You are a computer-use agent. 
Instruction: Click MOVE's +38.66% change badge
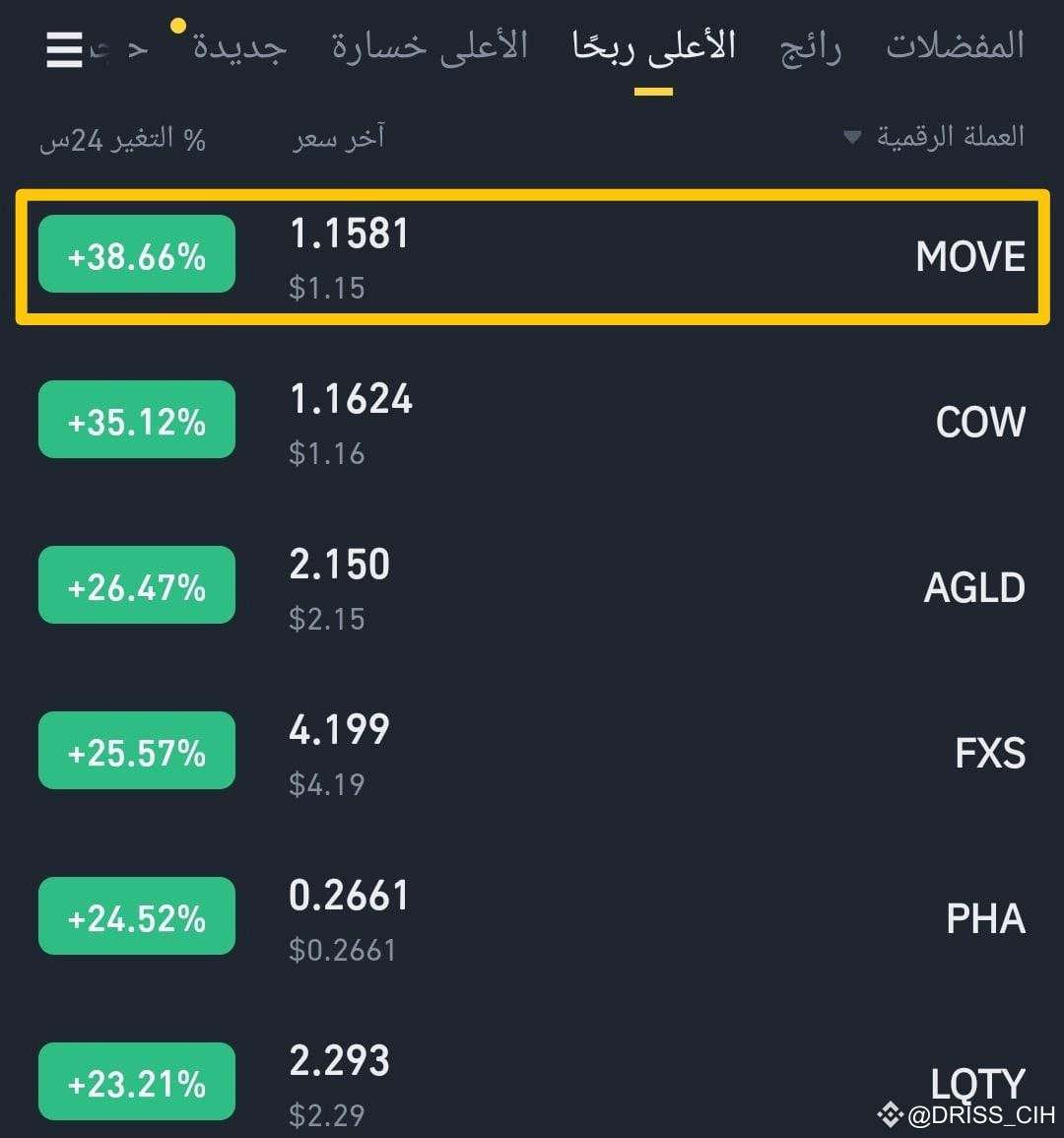click(136, 254)
